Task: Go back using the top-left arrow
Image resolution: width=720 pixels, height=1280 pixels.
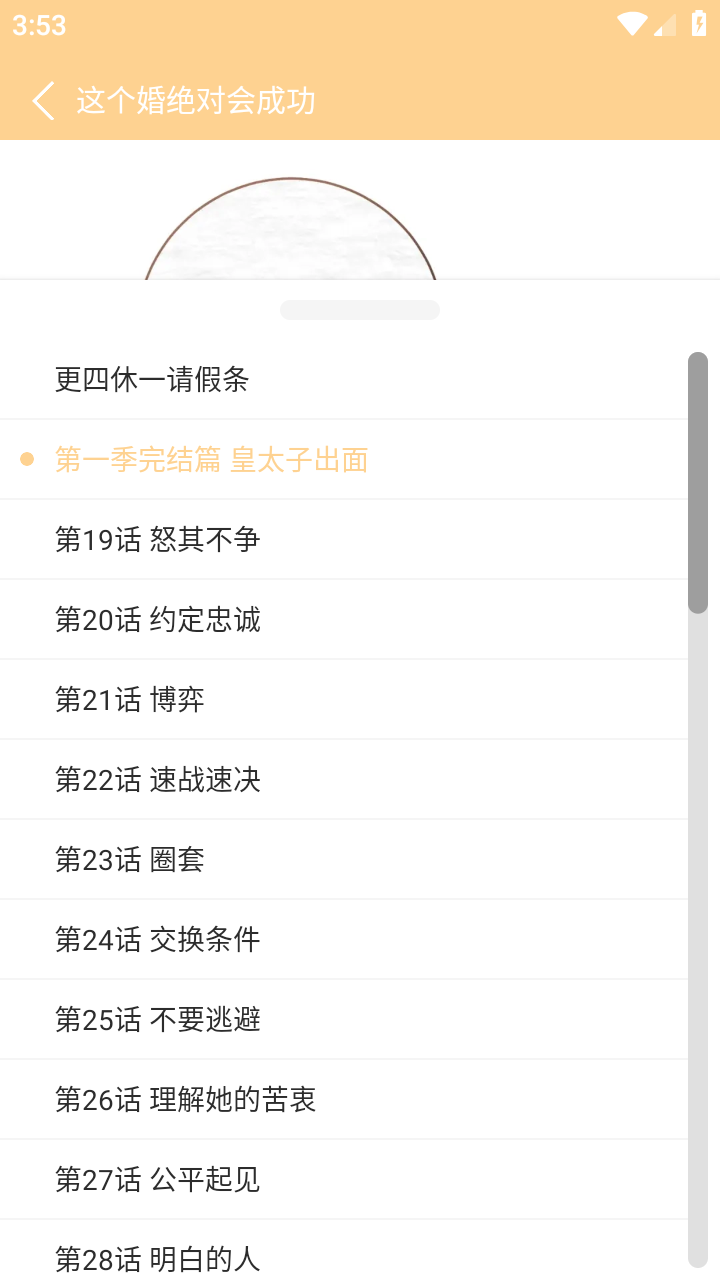Action: click(43, 101)
